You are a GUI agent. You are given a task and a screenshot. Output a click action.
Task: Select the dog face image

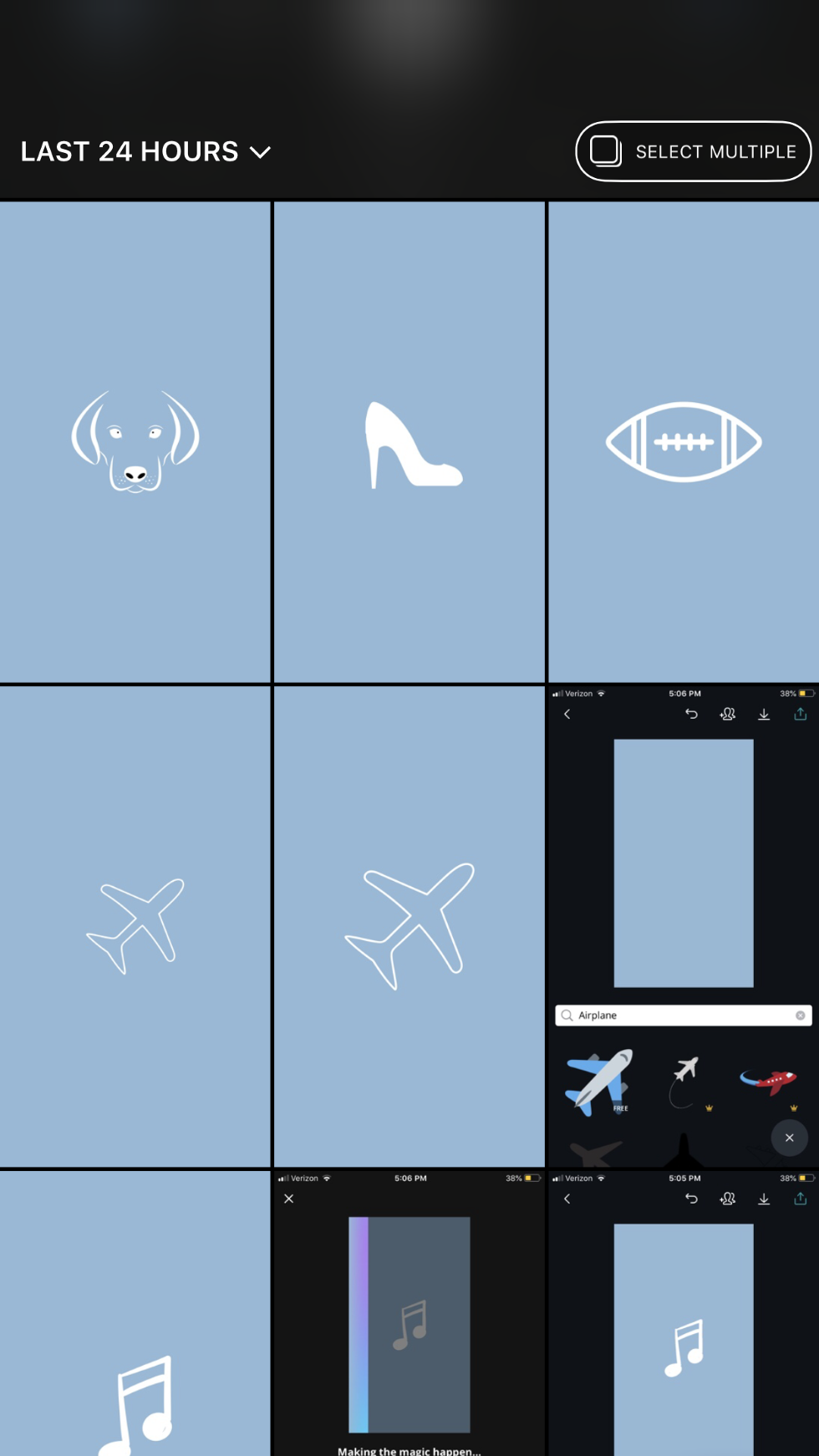[135, 442]
